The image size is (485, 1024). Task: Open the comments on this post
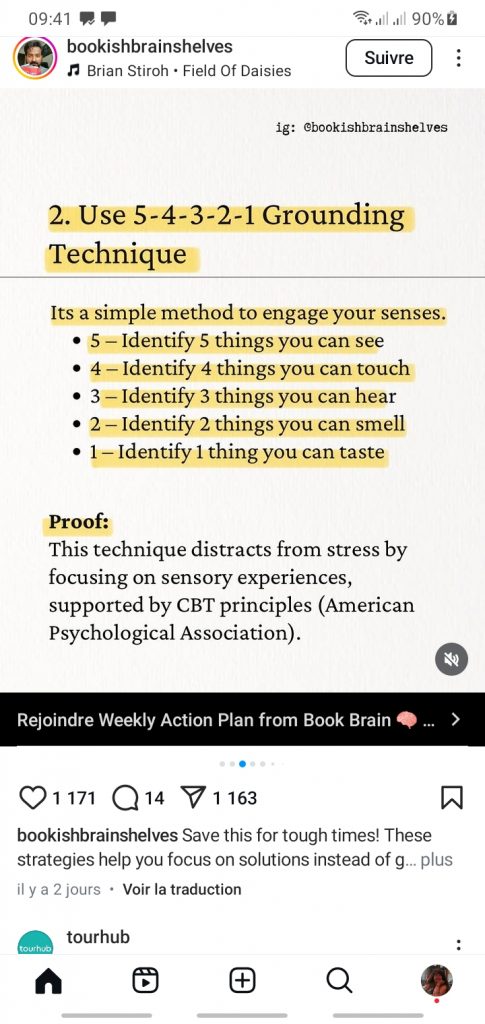click(124, 797)
